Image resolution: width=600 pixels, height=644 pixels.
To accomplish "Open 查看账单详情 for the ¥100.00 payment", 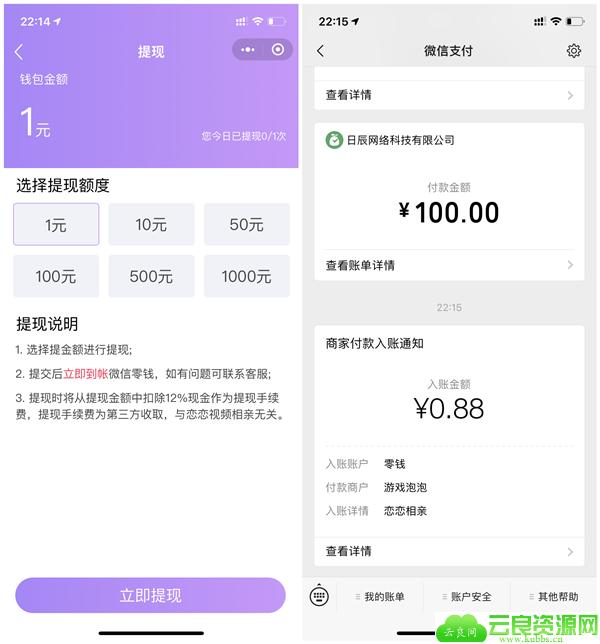I will 449,265.
